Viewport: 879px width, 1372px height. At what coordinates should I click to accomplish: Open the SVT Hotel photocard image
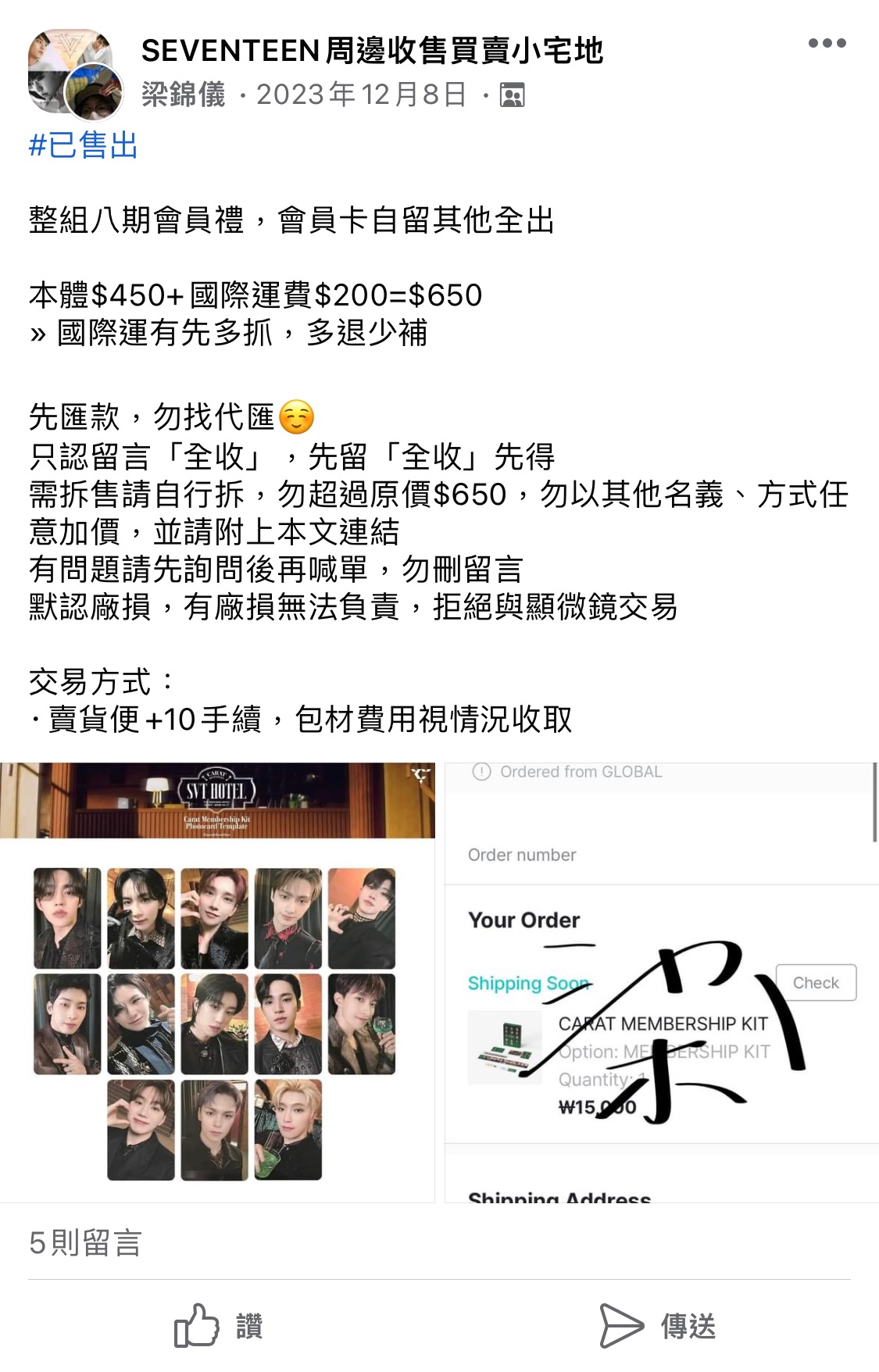click(217, 982)
